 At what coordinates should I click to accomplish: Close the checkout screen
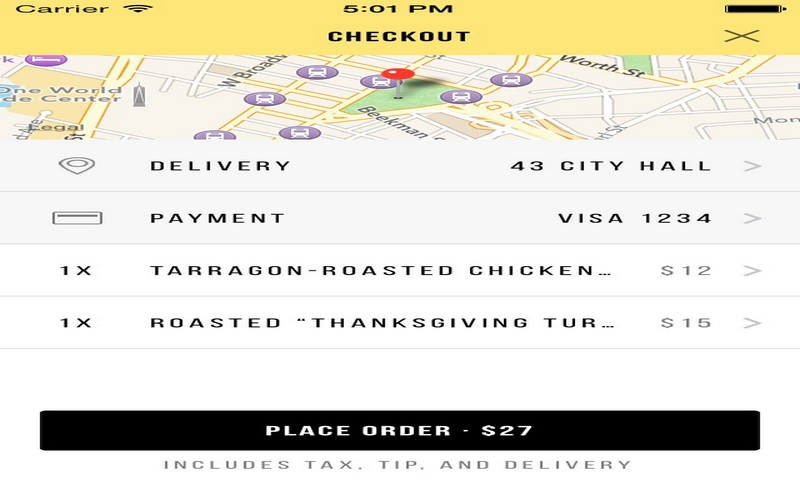point(742,36)
